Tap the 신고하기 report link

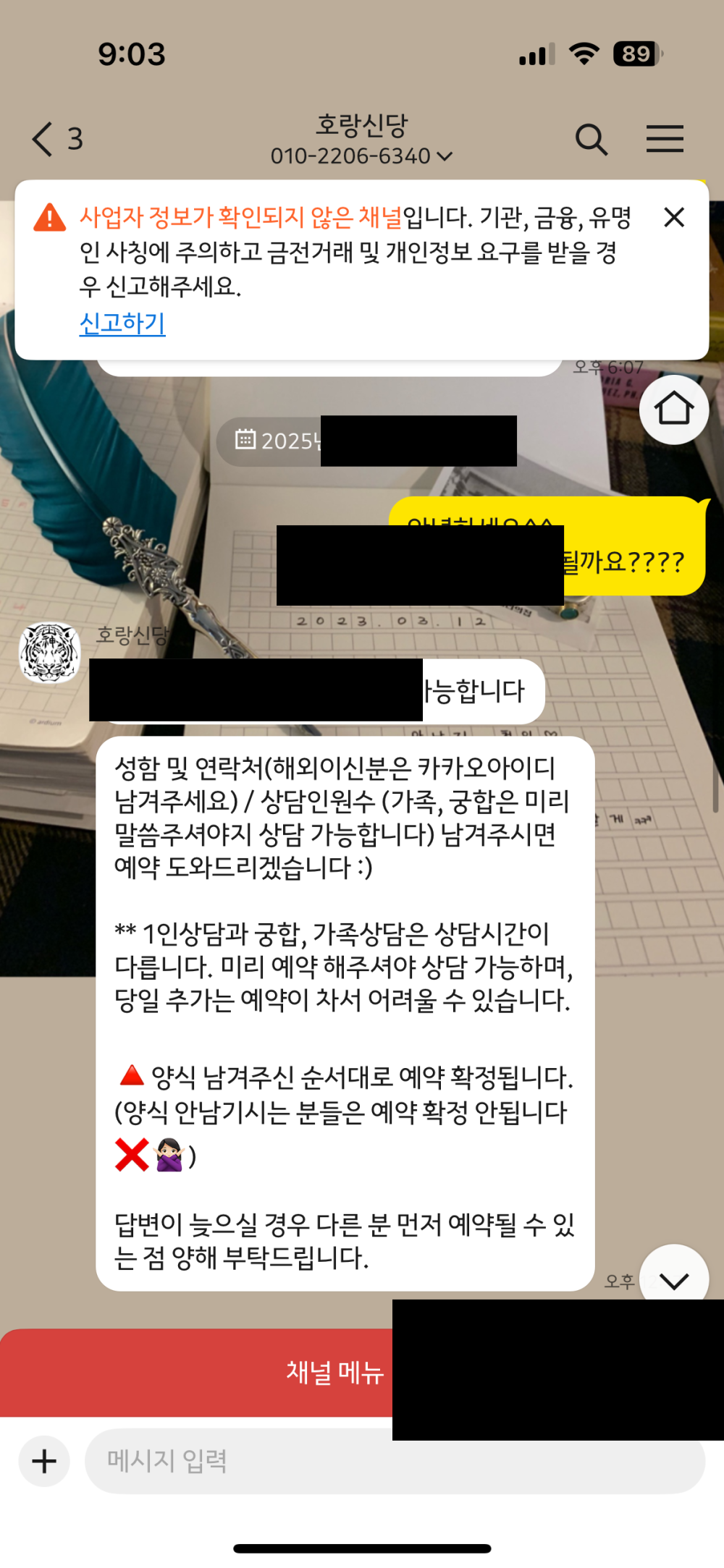(122, 323)
